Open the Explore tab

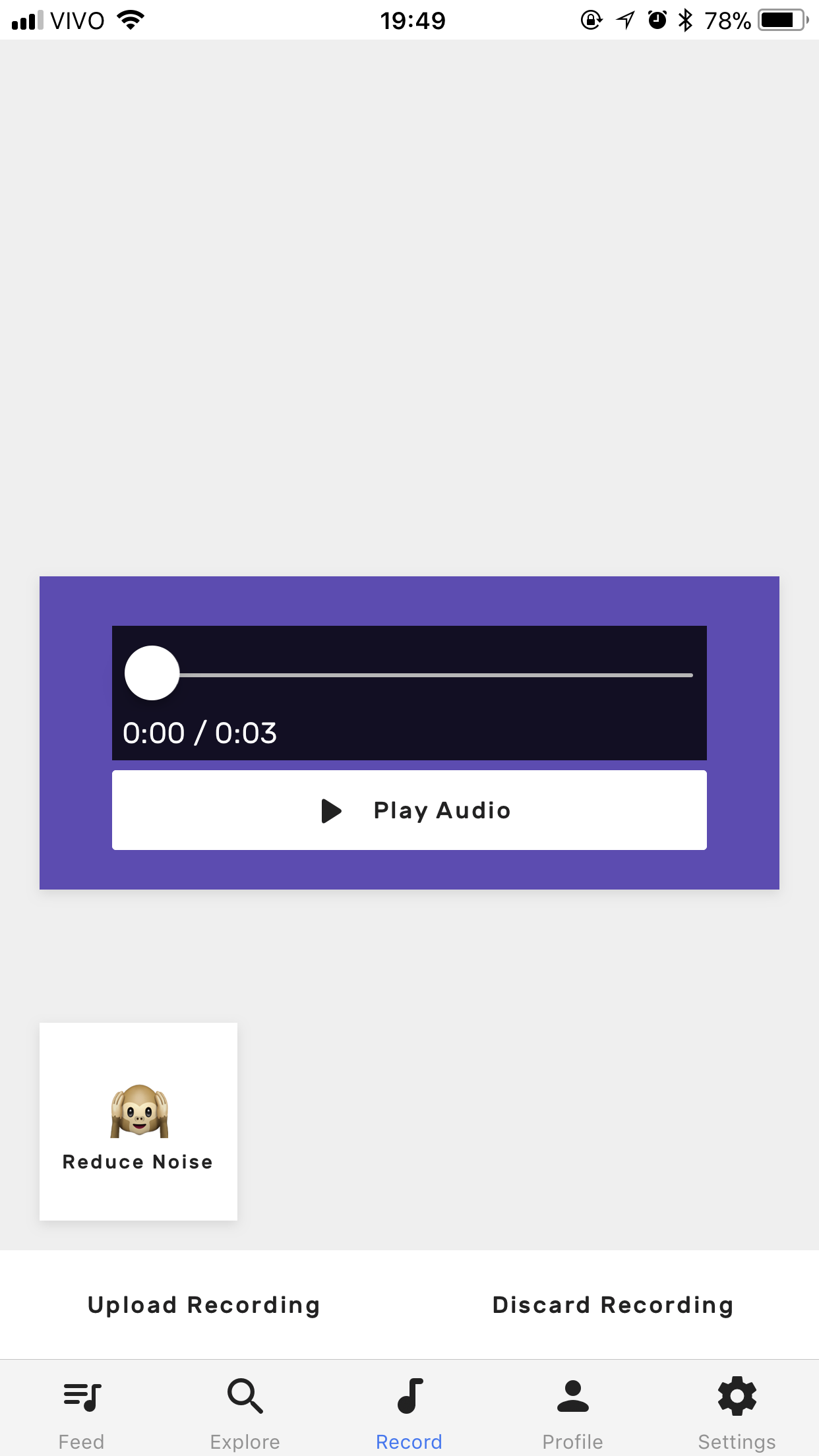(245, 1411)
